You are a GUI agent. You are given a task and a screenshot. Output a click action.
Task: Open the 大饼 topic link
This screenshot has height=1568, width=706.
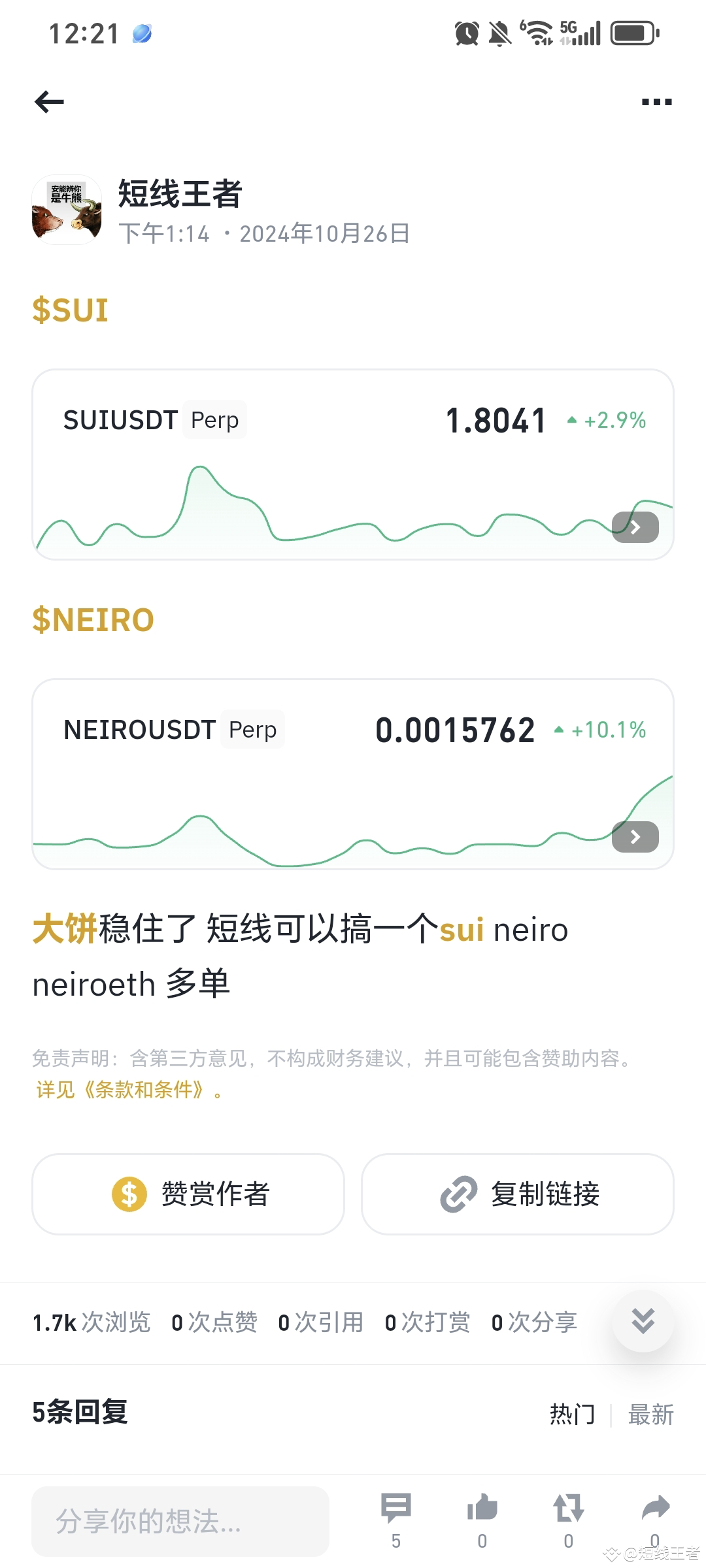click(x=65, y=930)
